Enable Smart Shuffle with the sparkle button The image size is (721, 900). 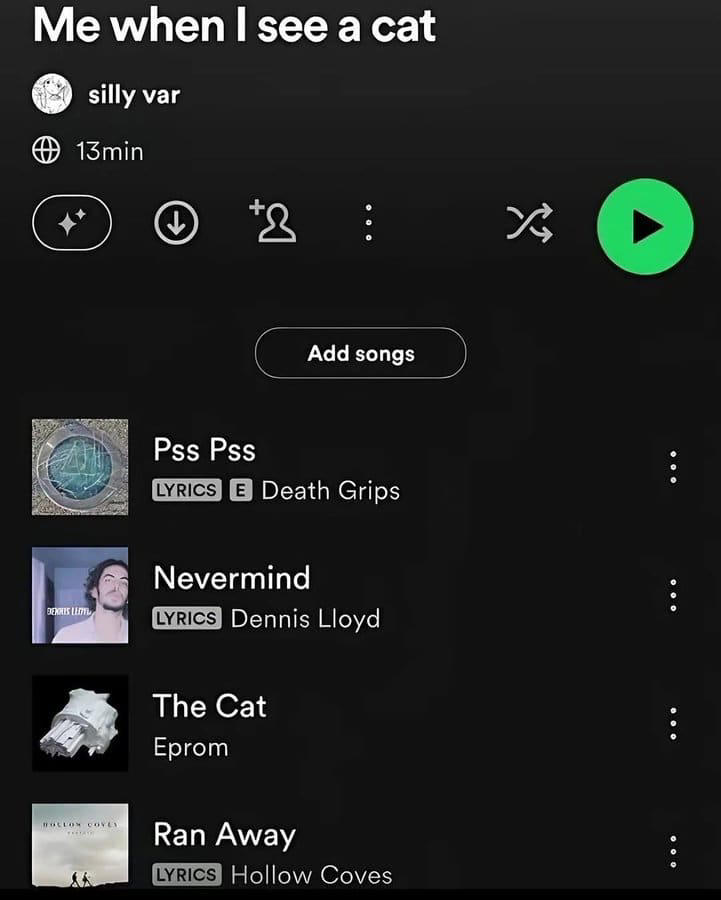click(71, 223)
